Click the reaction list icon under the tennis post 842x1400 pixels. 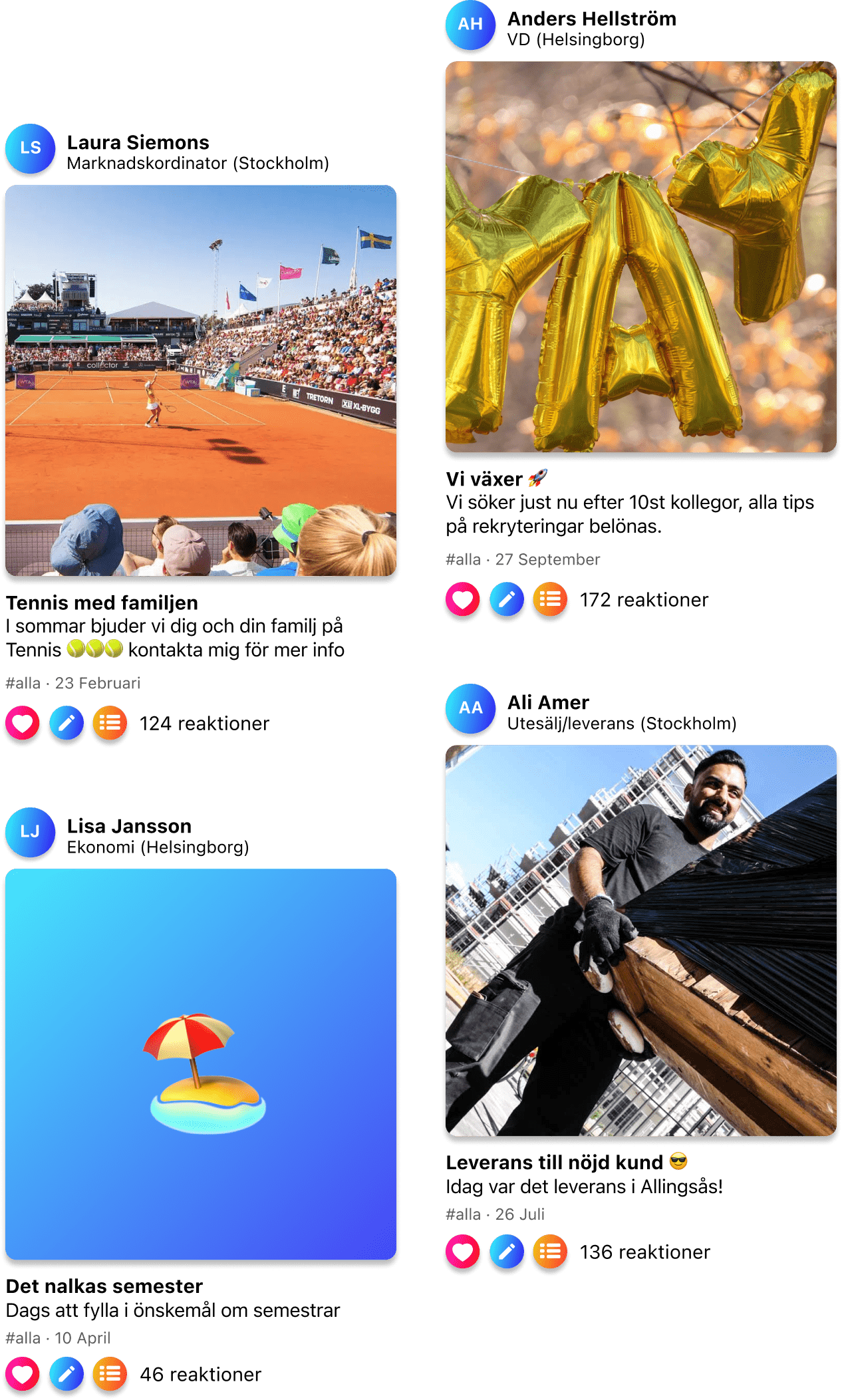click(109, 725)
